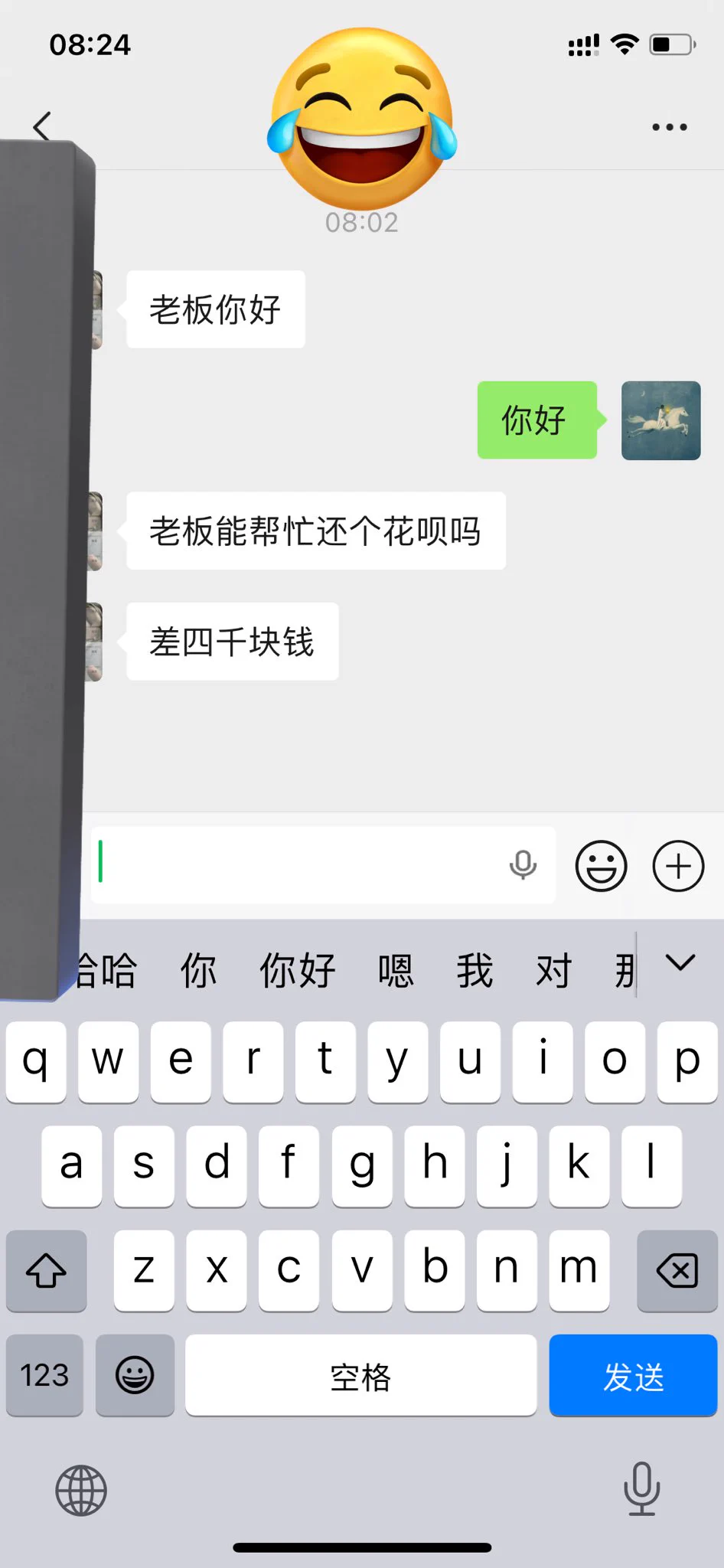View my own avatar profile
The image size is (724, 1568).
click(x=660, y=420)
